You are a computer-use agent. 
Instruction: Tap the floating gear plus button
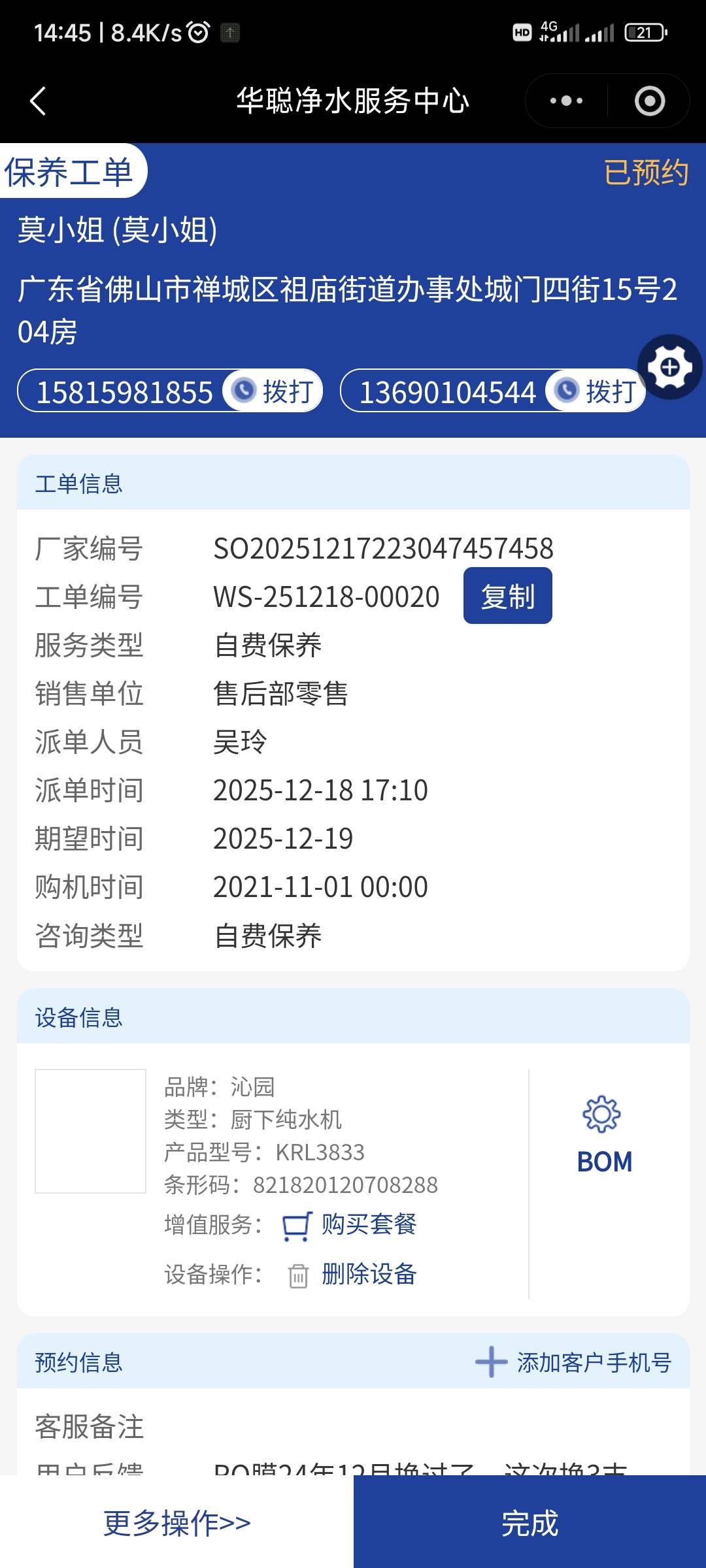[669, 367]
